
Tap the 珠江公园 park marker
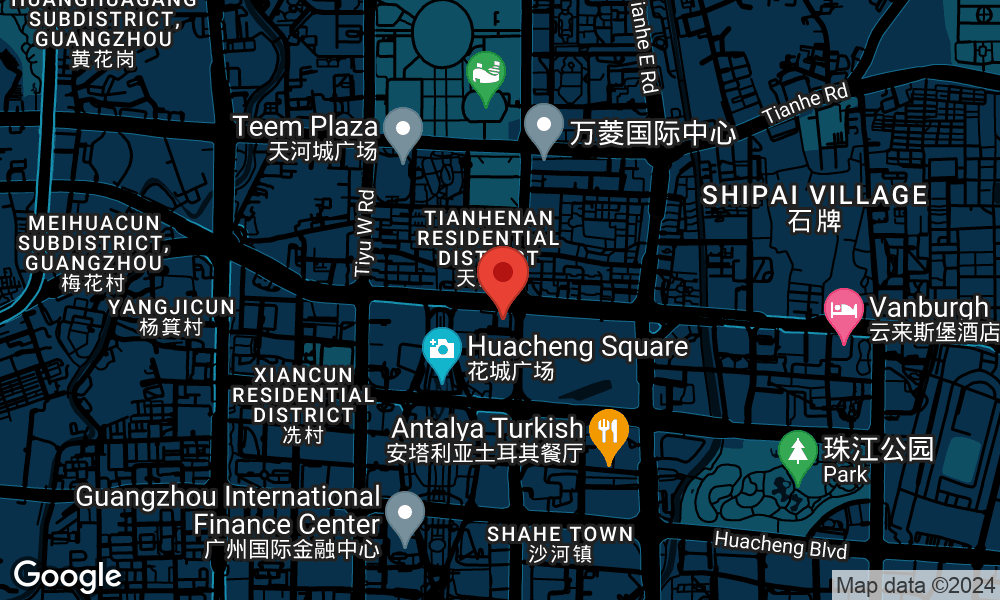pyautogui.click(x=797, y=452)
